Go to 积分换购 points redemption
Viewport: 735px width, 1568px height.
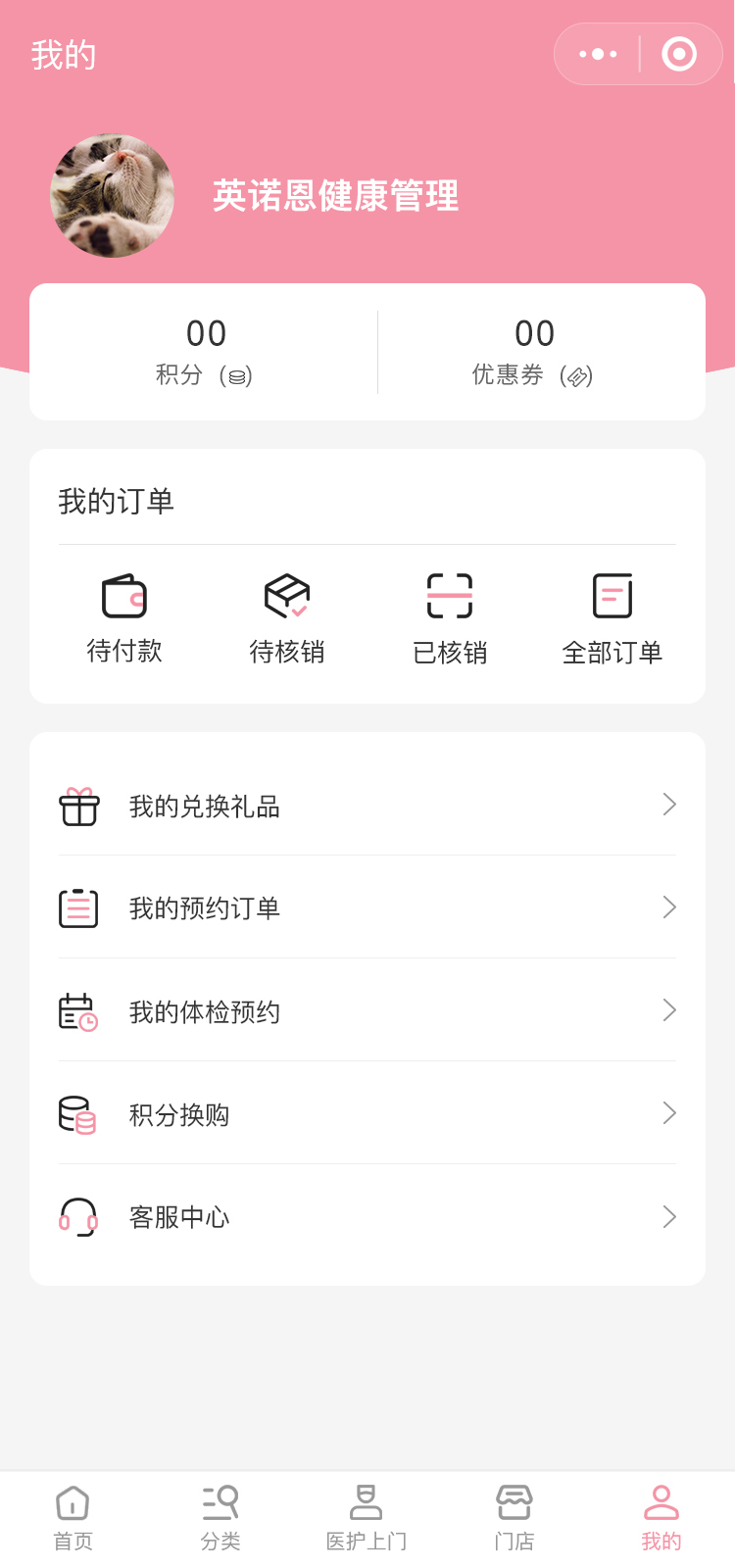click(367, 1114)
